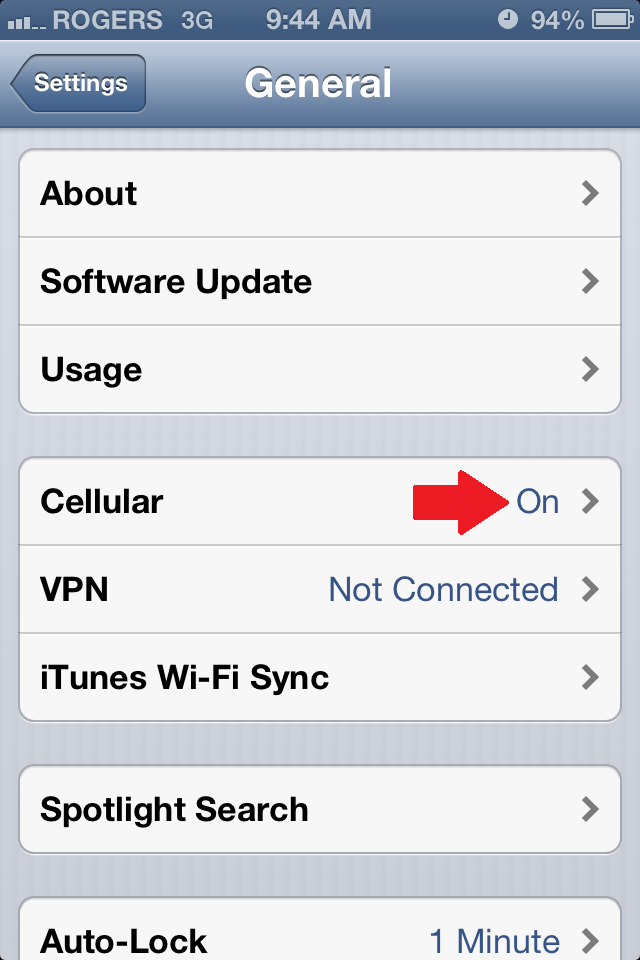Viewport: 640px width, 960px height.
Task: Open Software Update
Action: click(320, 282)
